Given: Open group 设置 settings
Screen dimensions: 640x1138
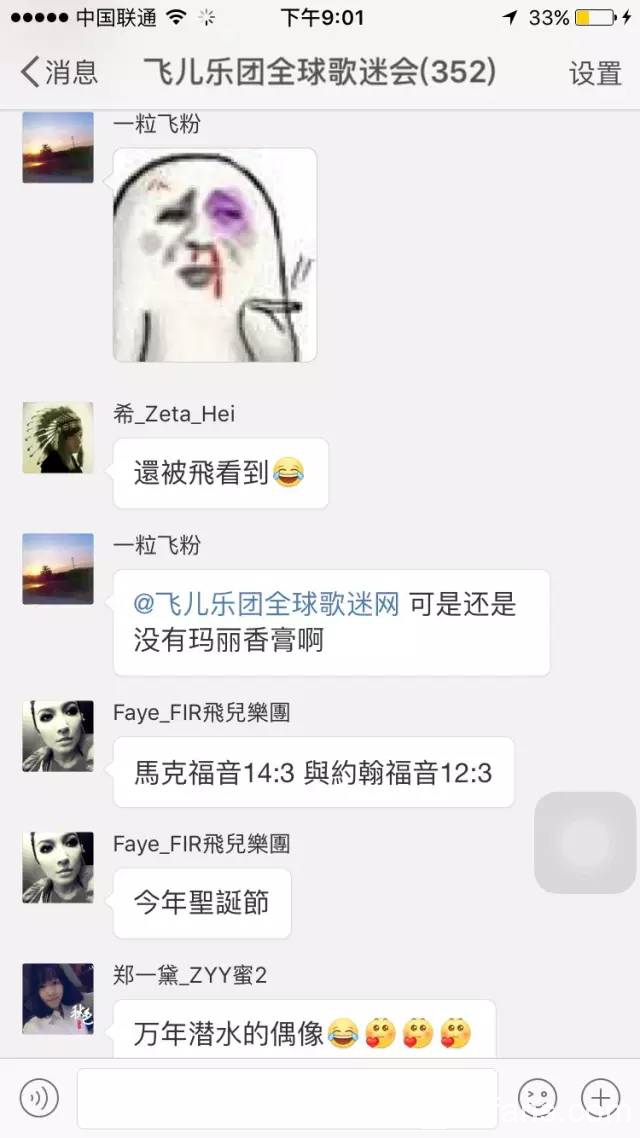Looking at the screenshot, I should 595,73.
